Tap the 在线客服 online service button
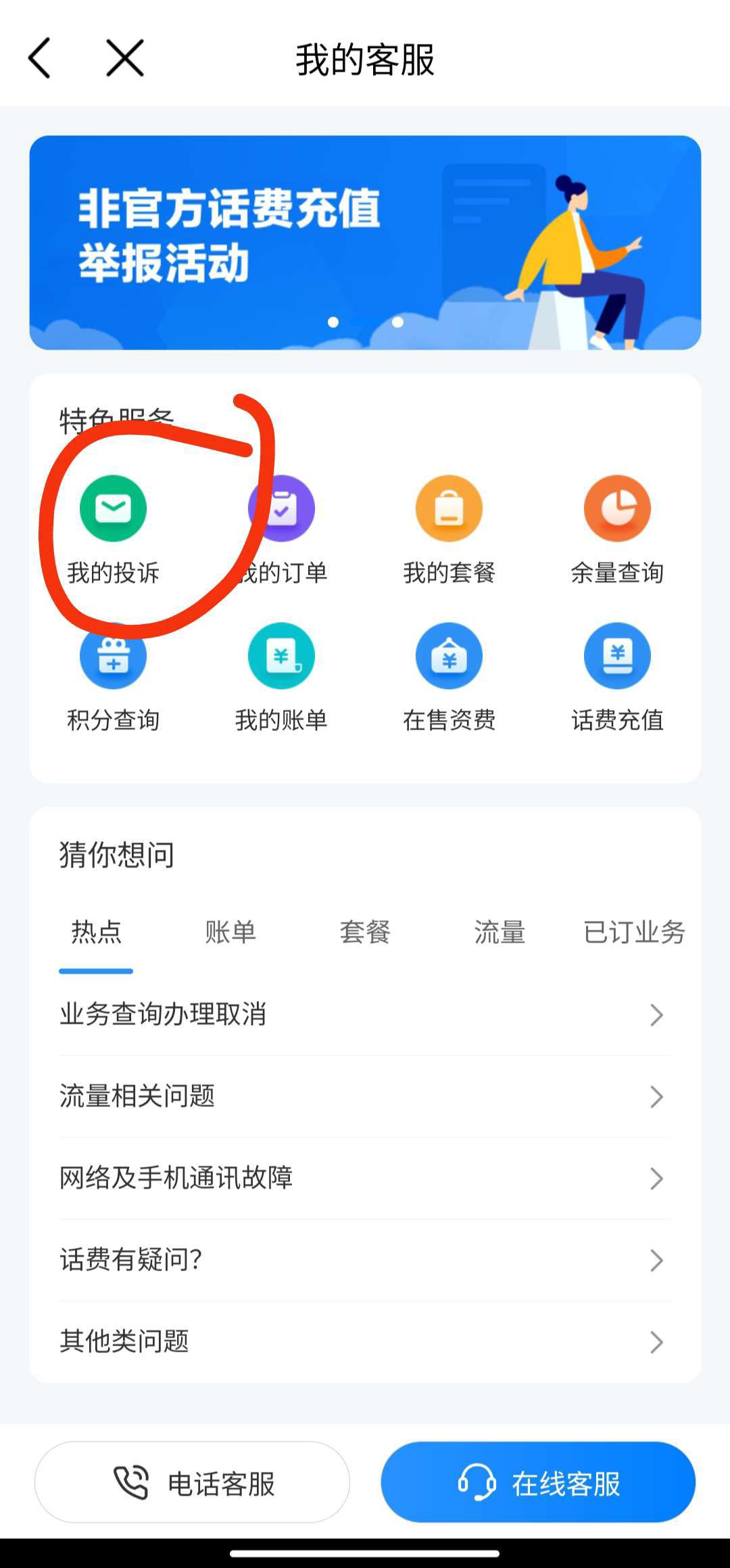730x1568 pixels. 537,1481
